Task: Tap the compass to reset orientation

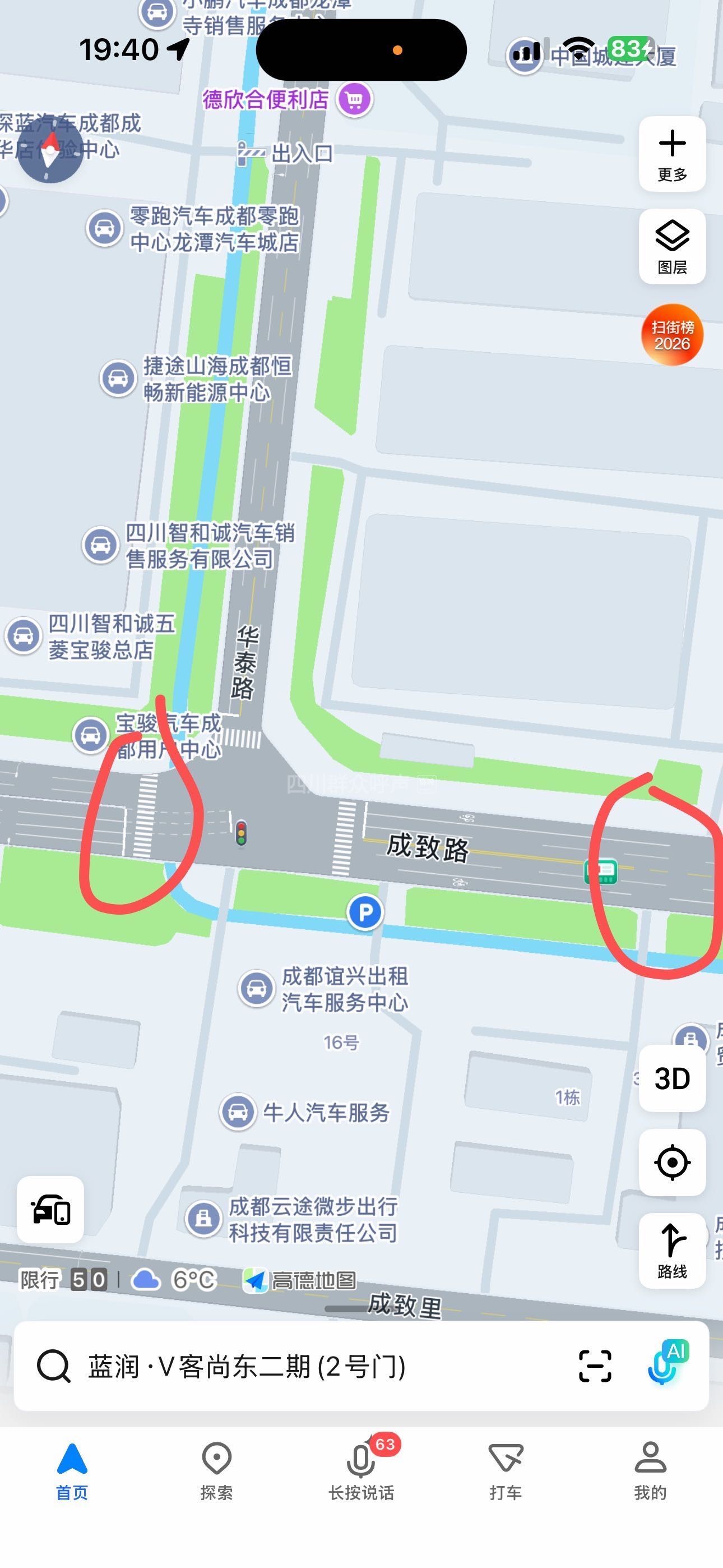Action: pos(50,150)
